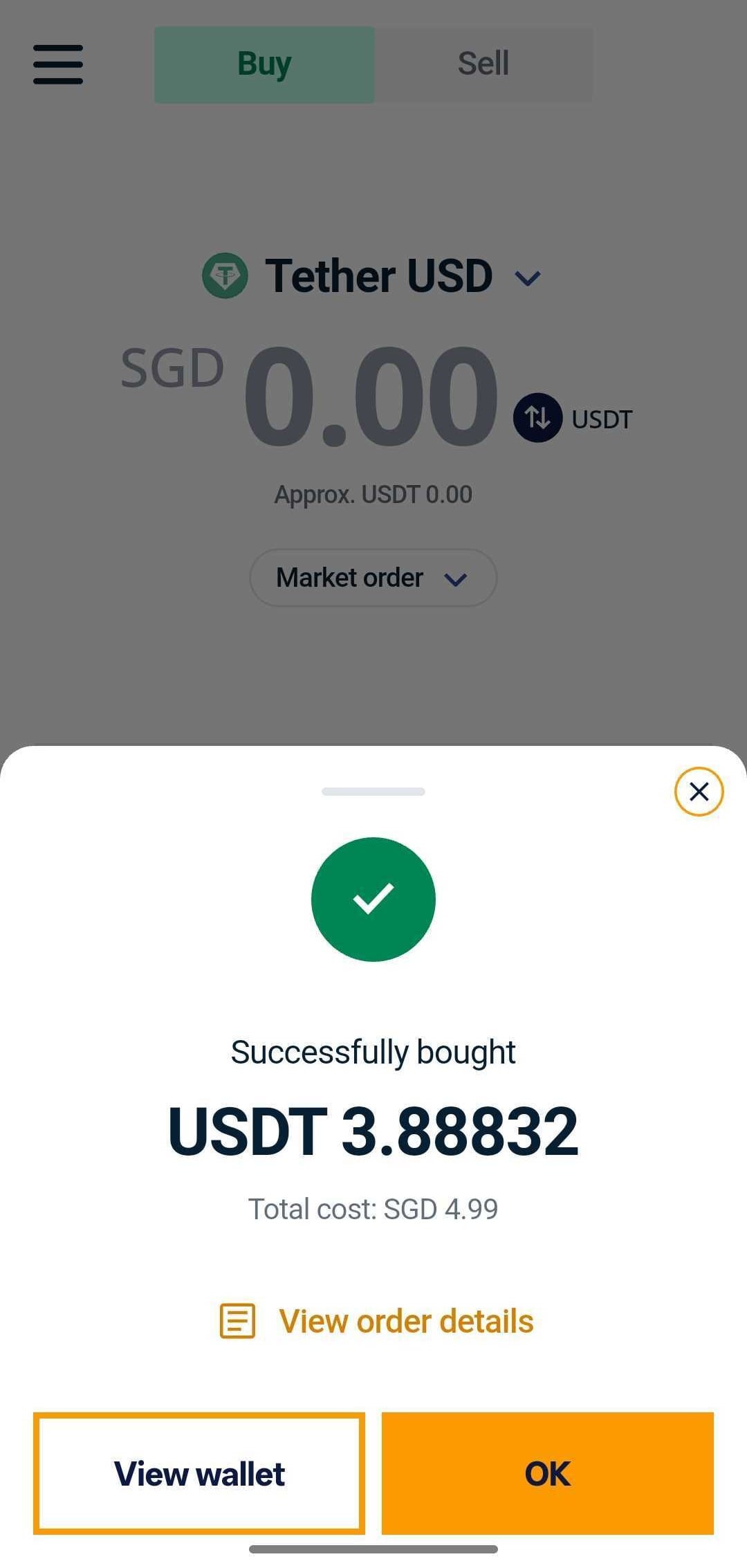The image size is (747, 1568).
Task: Confirm with the OK button
Action: click(547, 1473)
